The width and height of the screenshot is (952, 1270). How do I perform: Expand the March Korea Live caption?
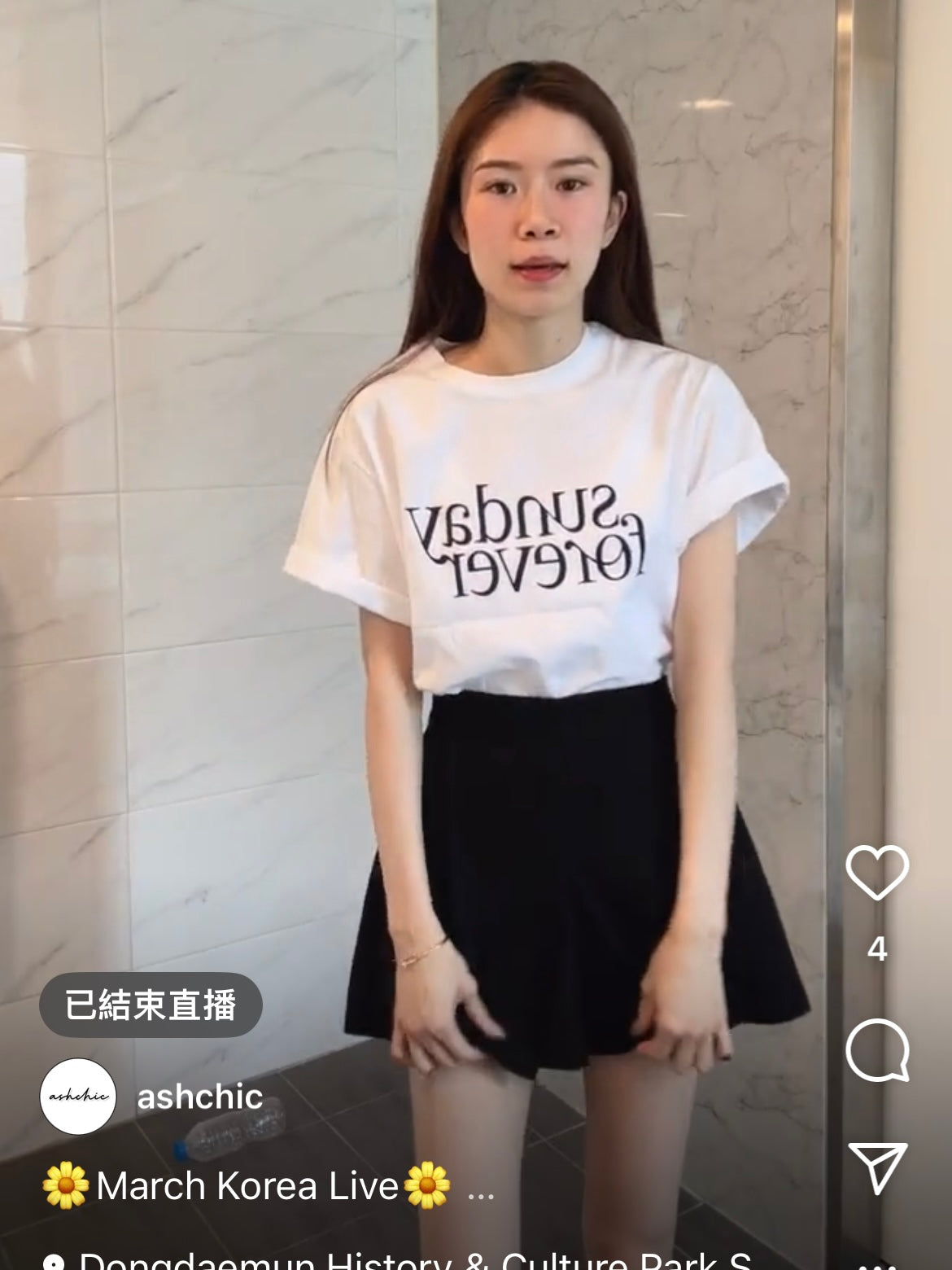(481, 1188)
